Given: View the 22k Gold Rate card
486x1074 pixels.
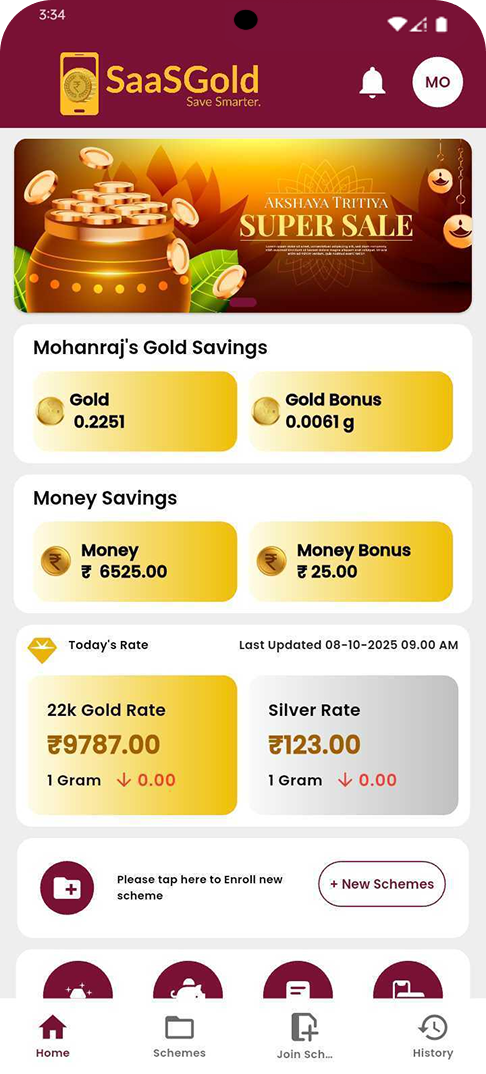Looking at the screenshot, I should point(133,745).
